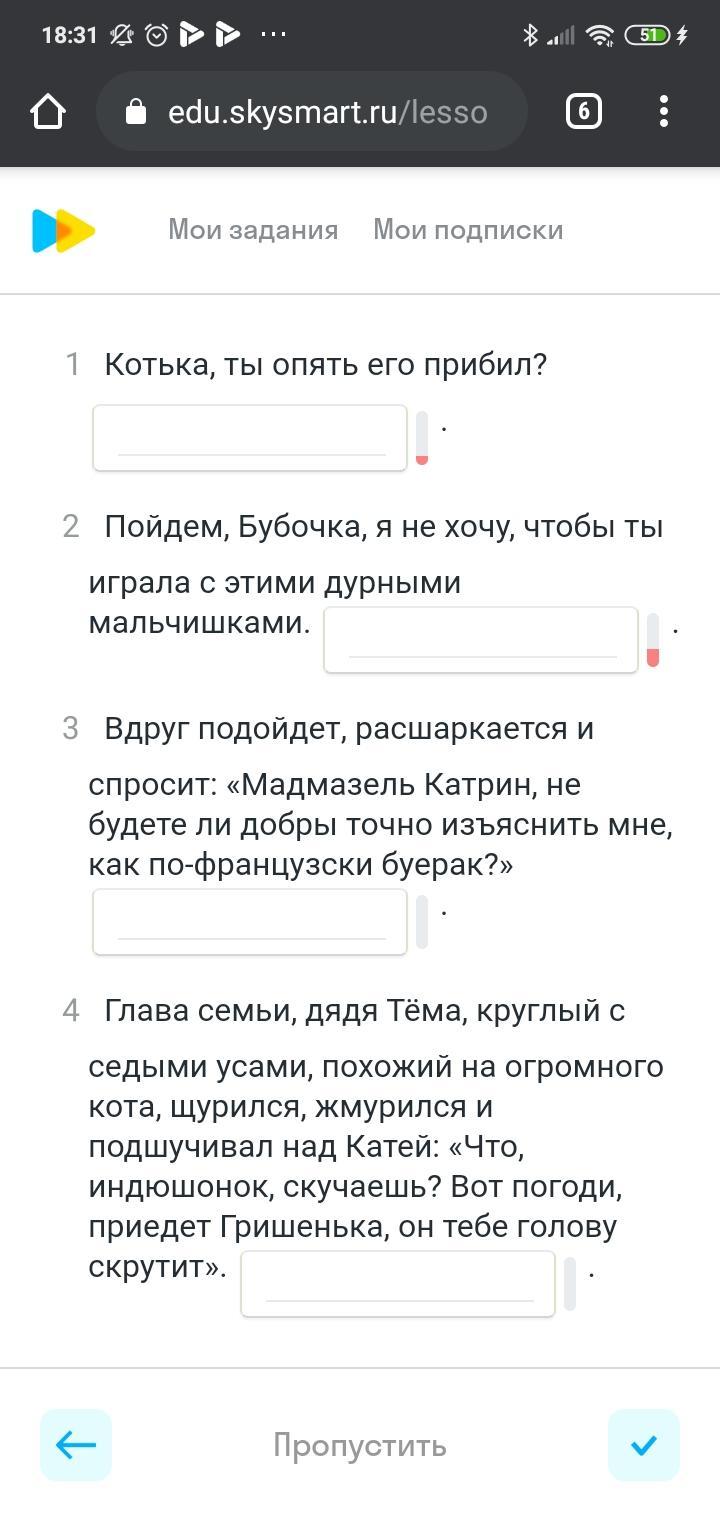Focus the answer field under sentence 1
Image resolution: width=720 pixels, height=1520 pixels.
[x=250, y=438]
